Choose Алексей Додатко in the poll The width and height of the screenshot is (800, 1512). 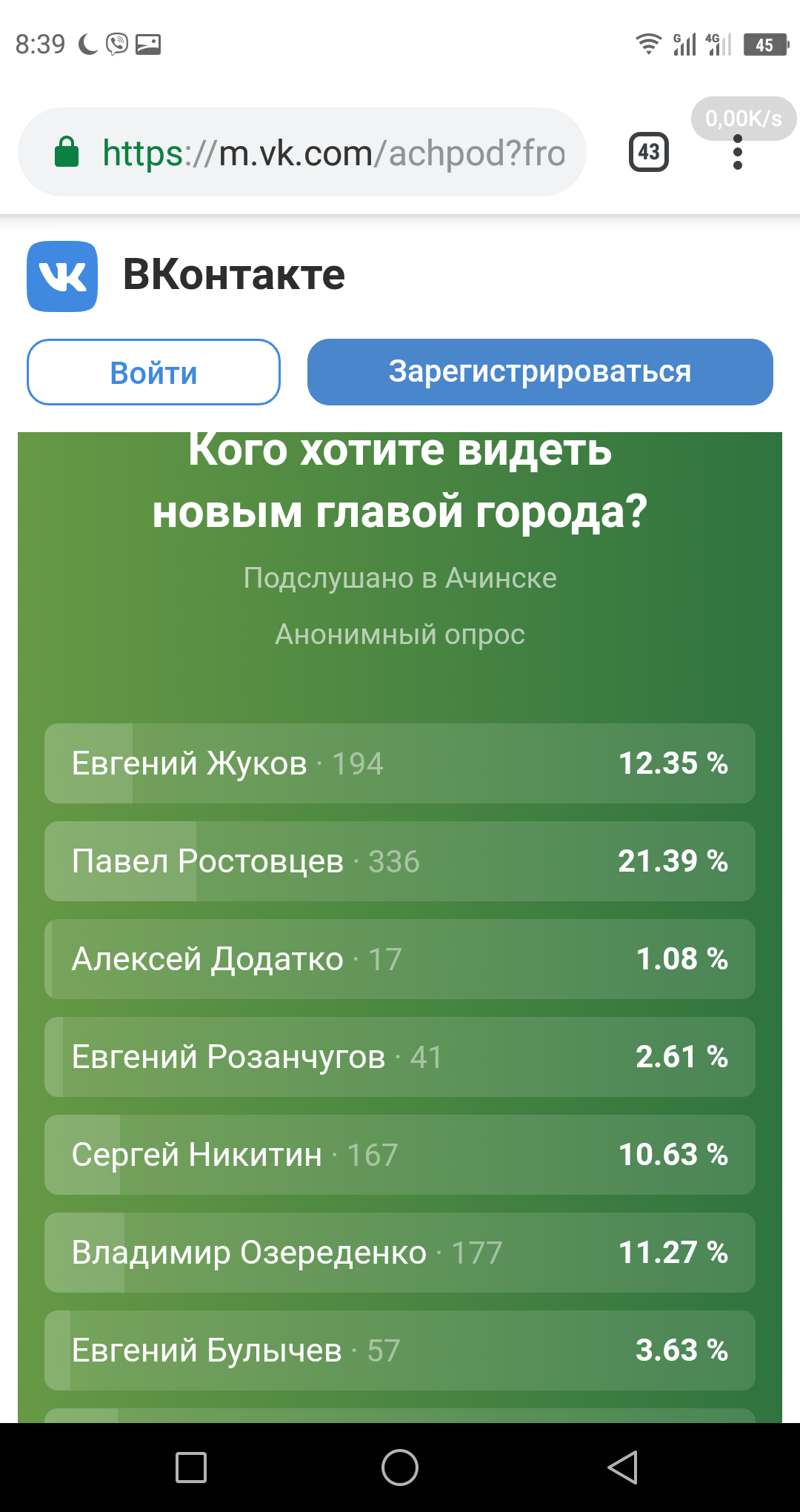(400, 959)
